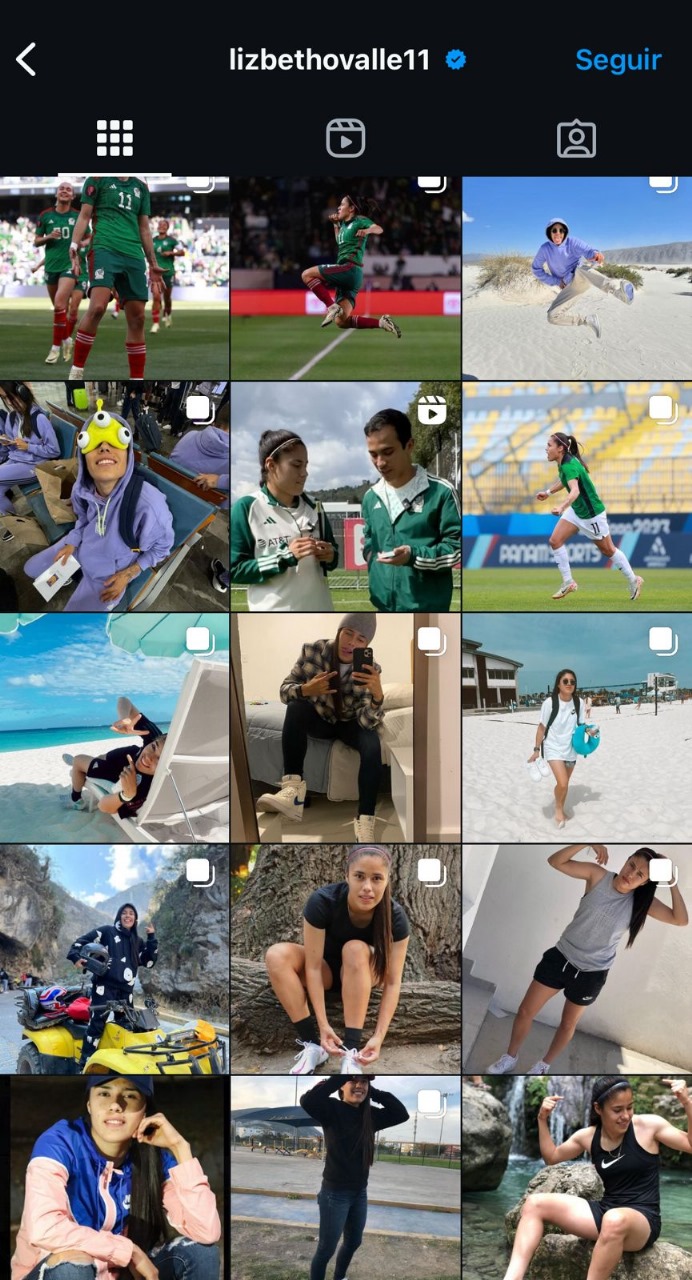Open the post lying under the beach umbrella
Screen dimensions: 692x1280
[x=114, y=728]
